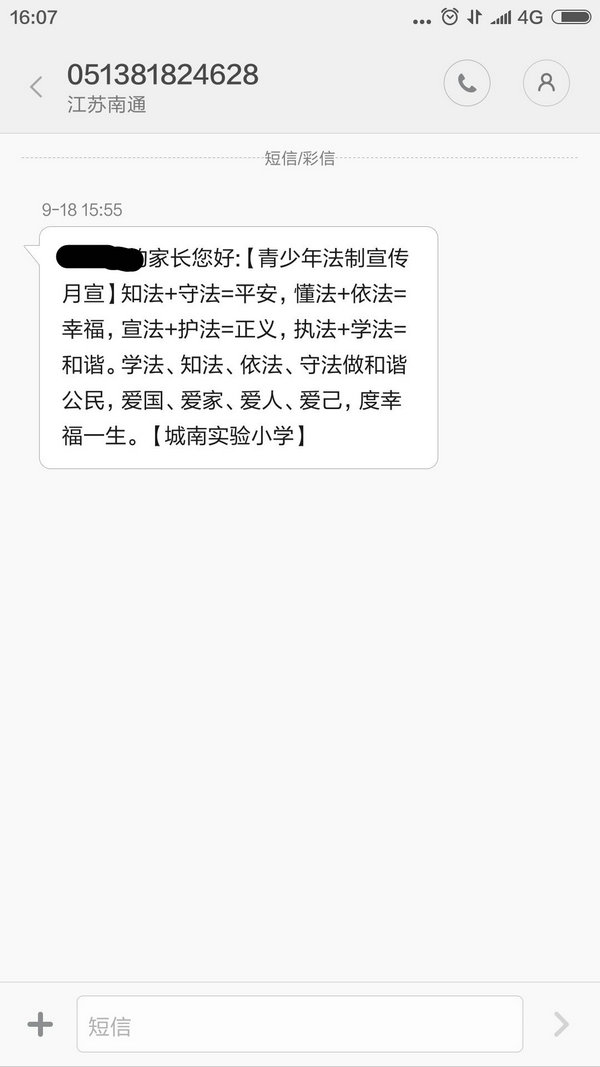Tap the send arrow button
Viewport: 600px width, 1067px height.
pos(561,1024)
